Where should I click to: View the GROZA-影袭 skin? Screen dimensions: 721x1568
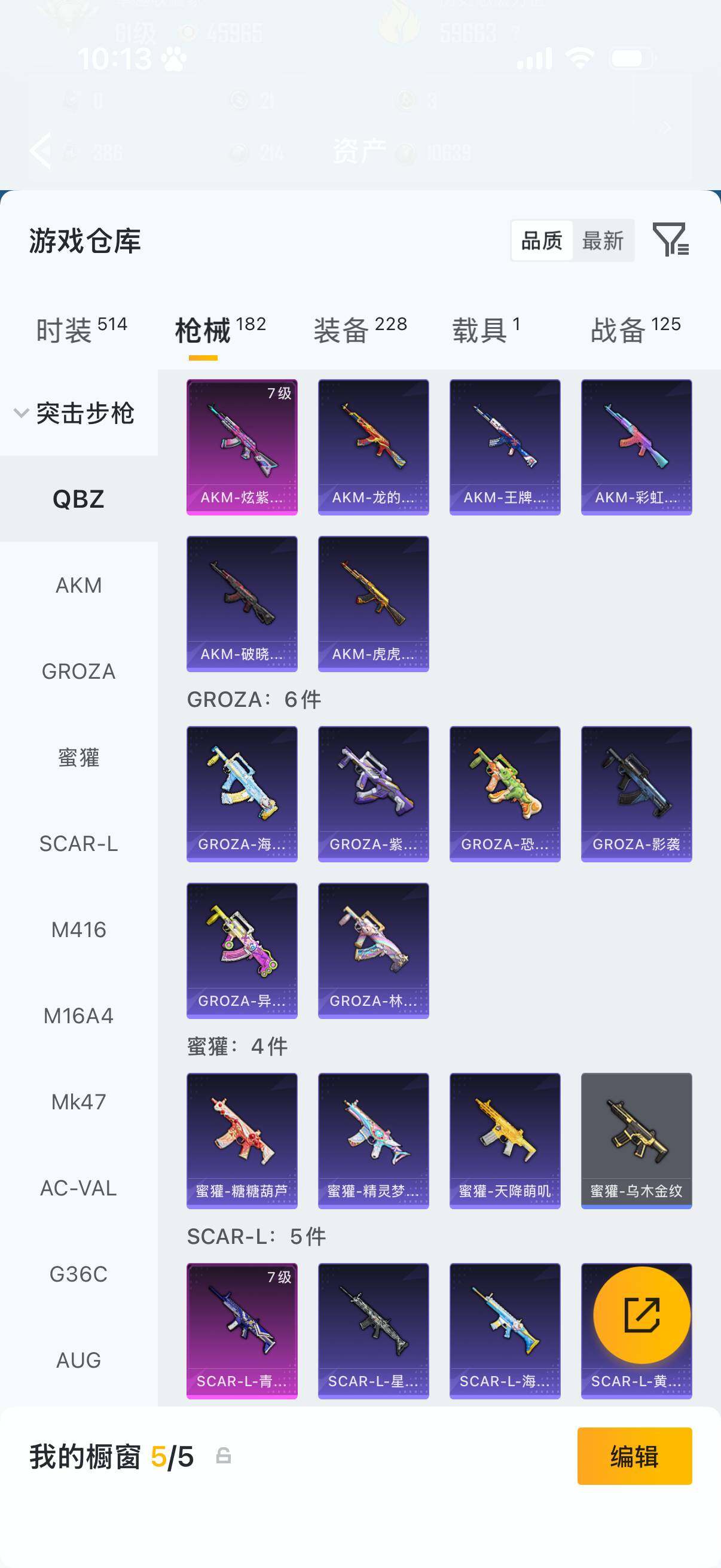point(636,794)
